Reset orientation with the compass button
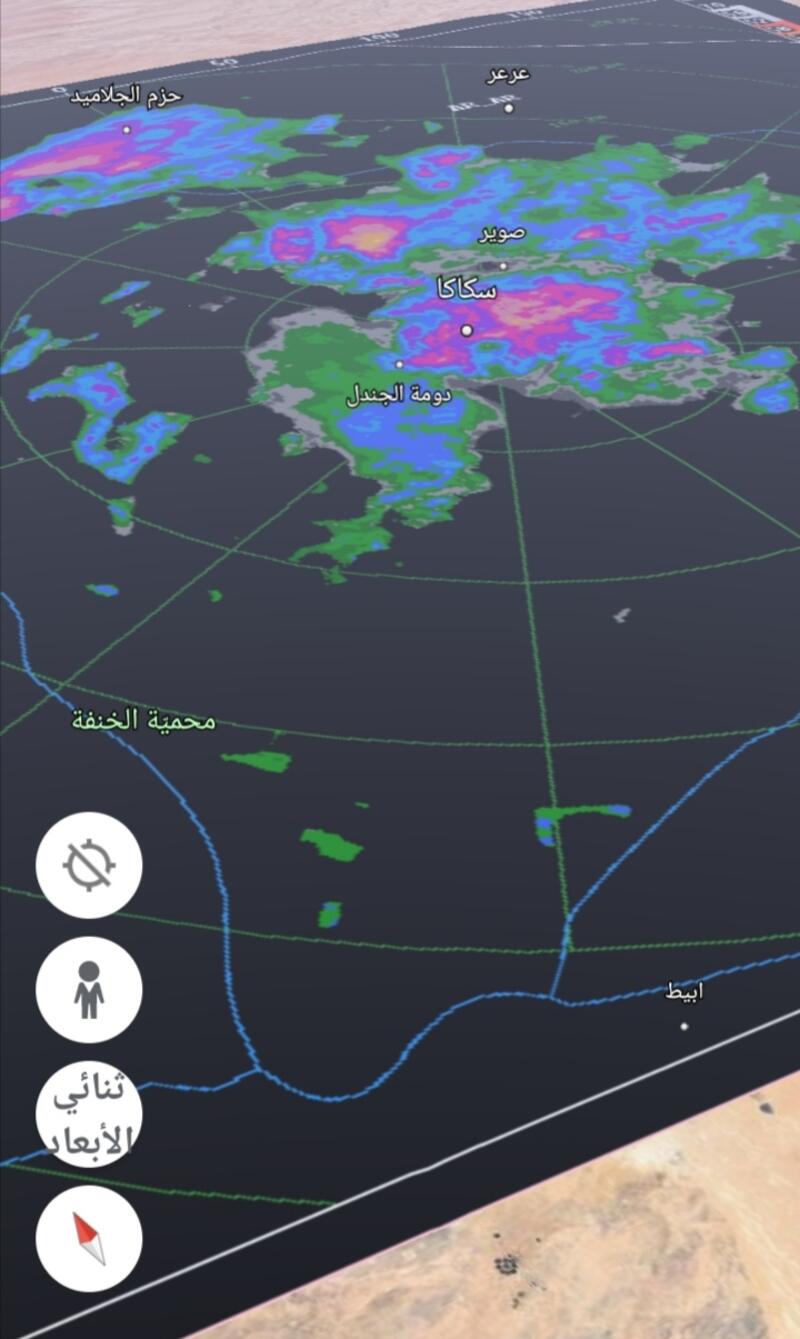The width and height of the screenshot is (800, 1339). (x=89, y=1238)
